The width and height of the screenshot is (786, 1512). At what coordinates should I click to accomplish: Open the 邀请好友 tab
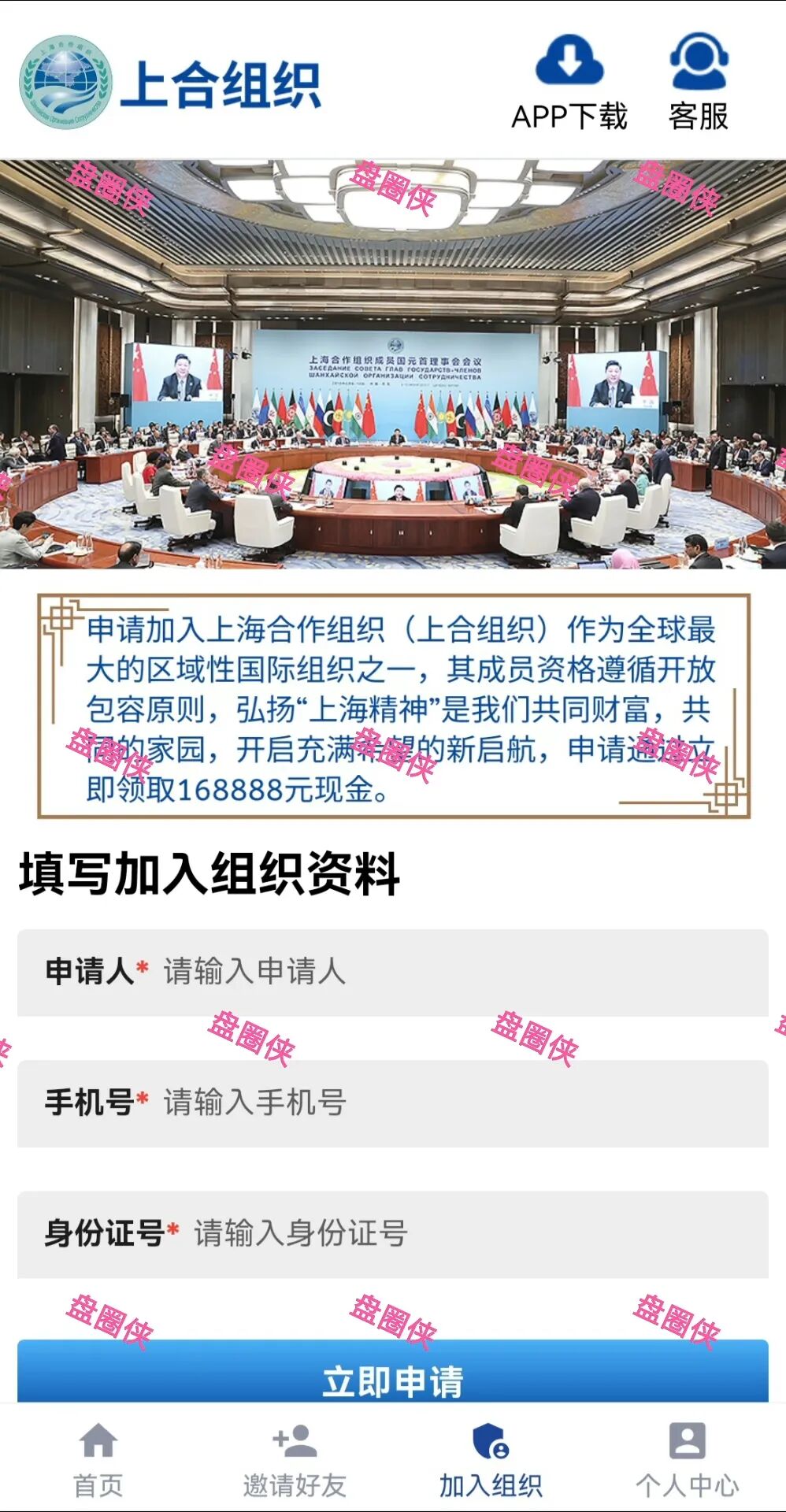tap(295, 1460)
